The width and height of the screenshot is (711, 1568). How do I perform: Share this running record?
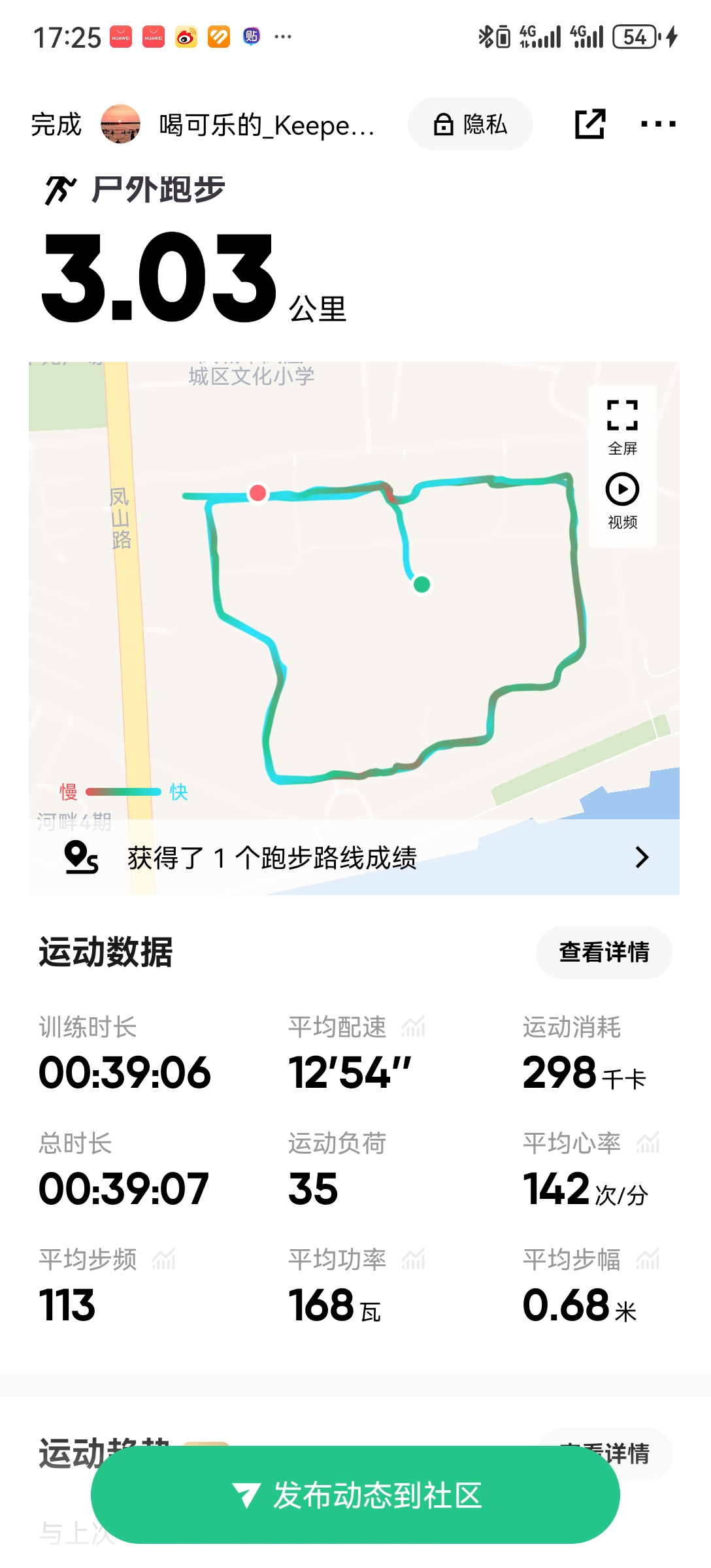(590, 124)
